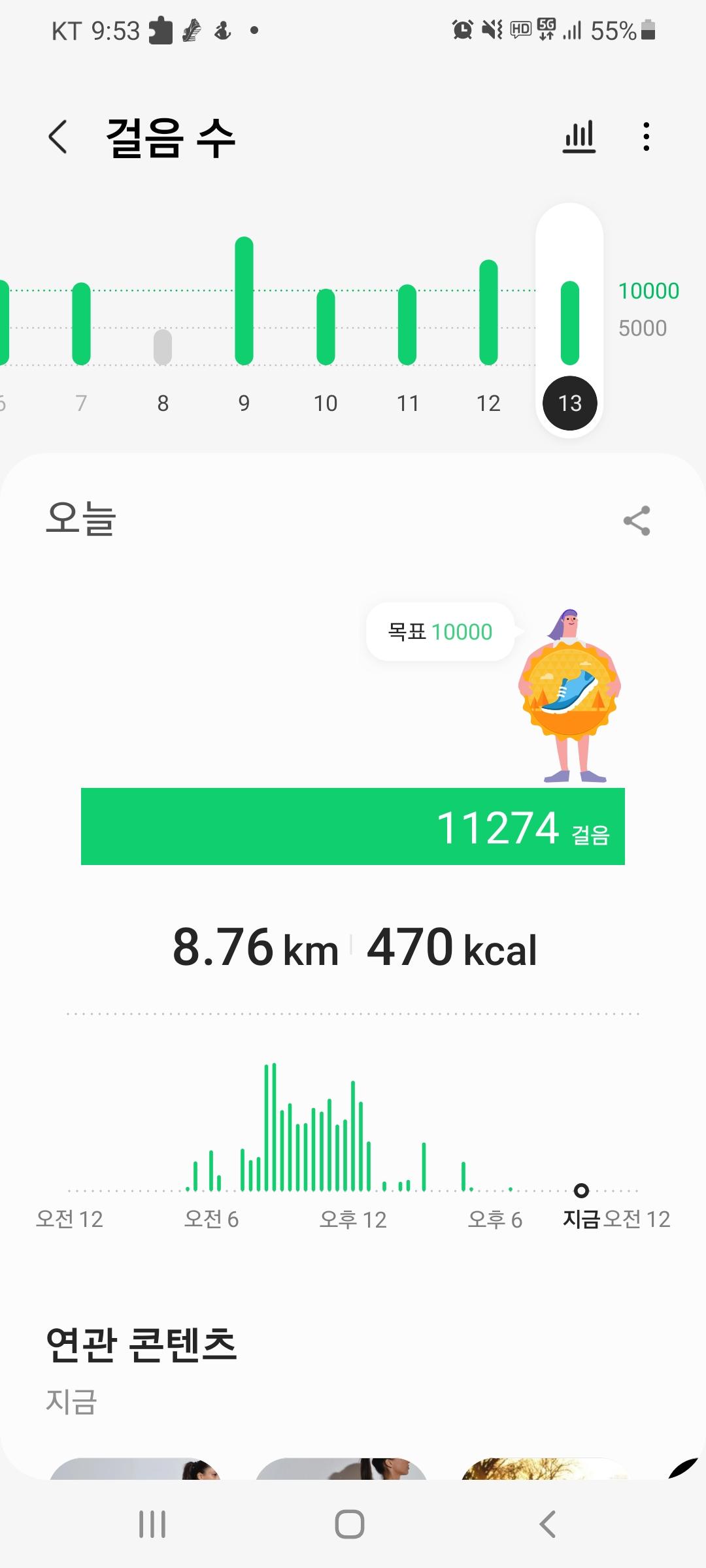Share today's step count
Image resolution: width=706 pixels, height=1568 pixels.
[x=637, y=521]
